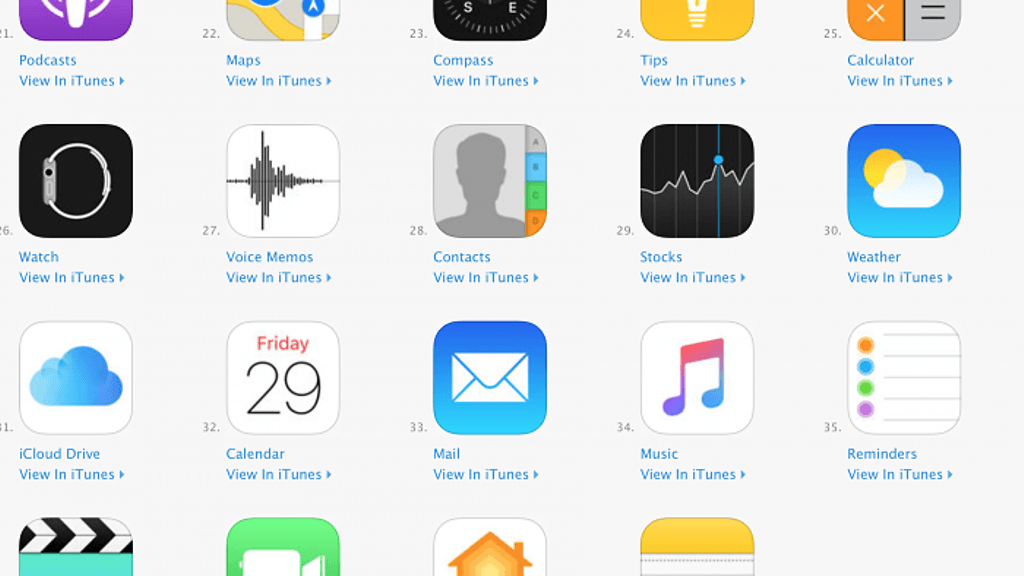
Task: Select the Contacts app icon
Action: pos(490,181)
